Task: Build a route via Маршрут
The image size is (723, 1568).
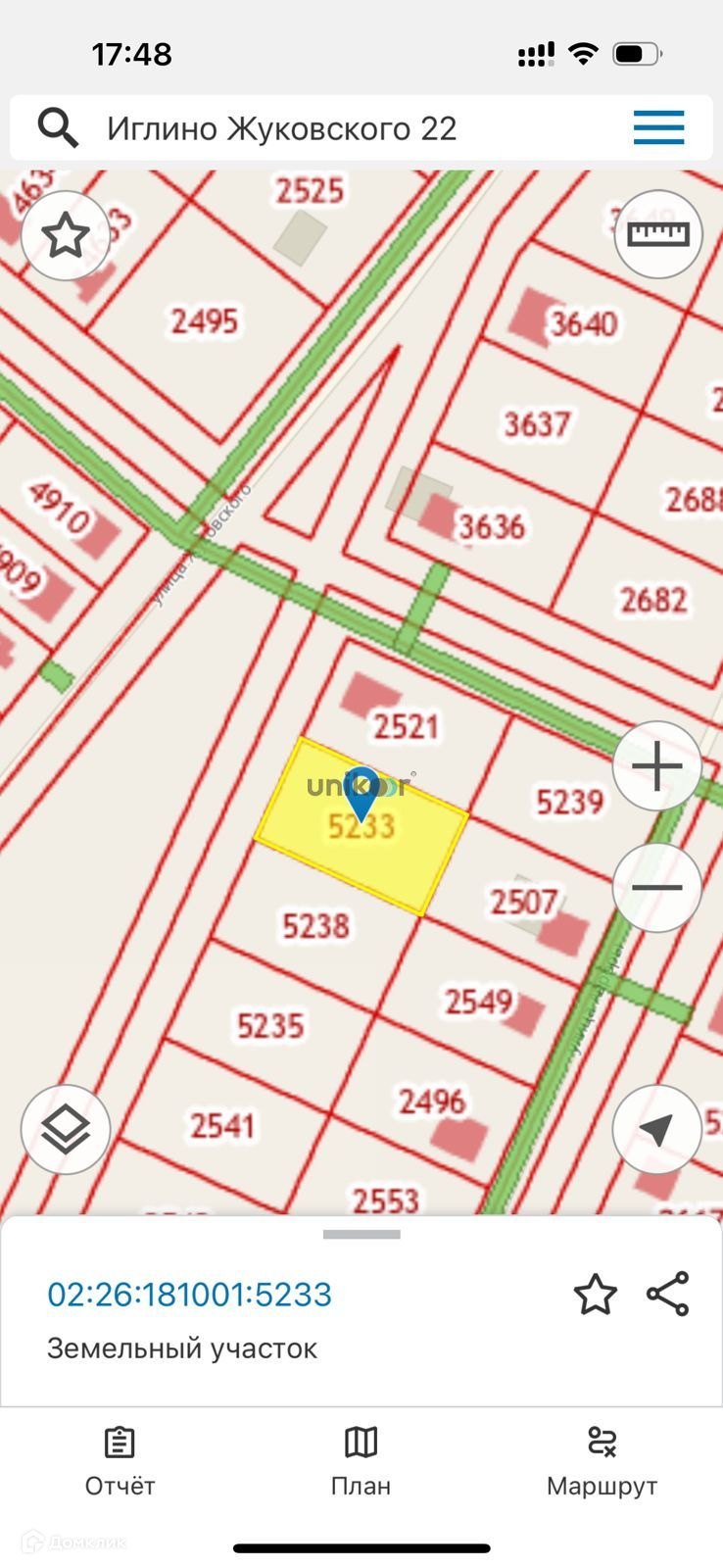Action: (x=602, y=1461)
